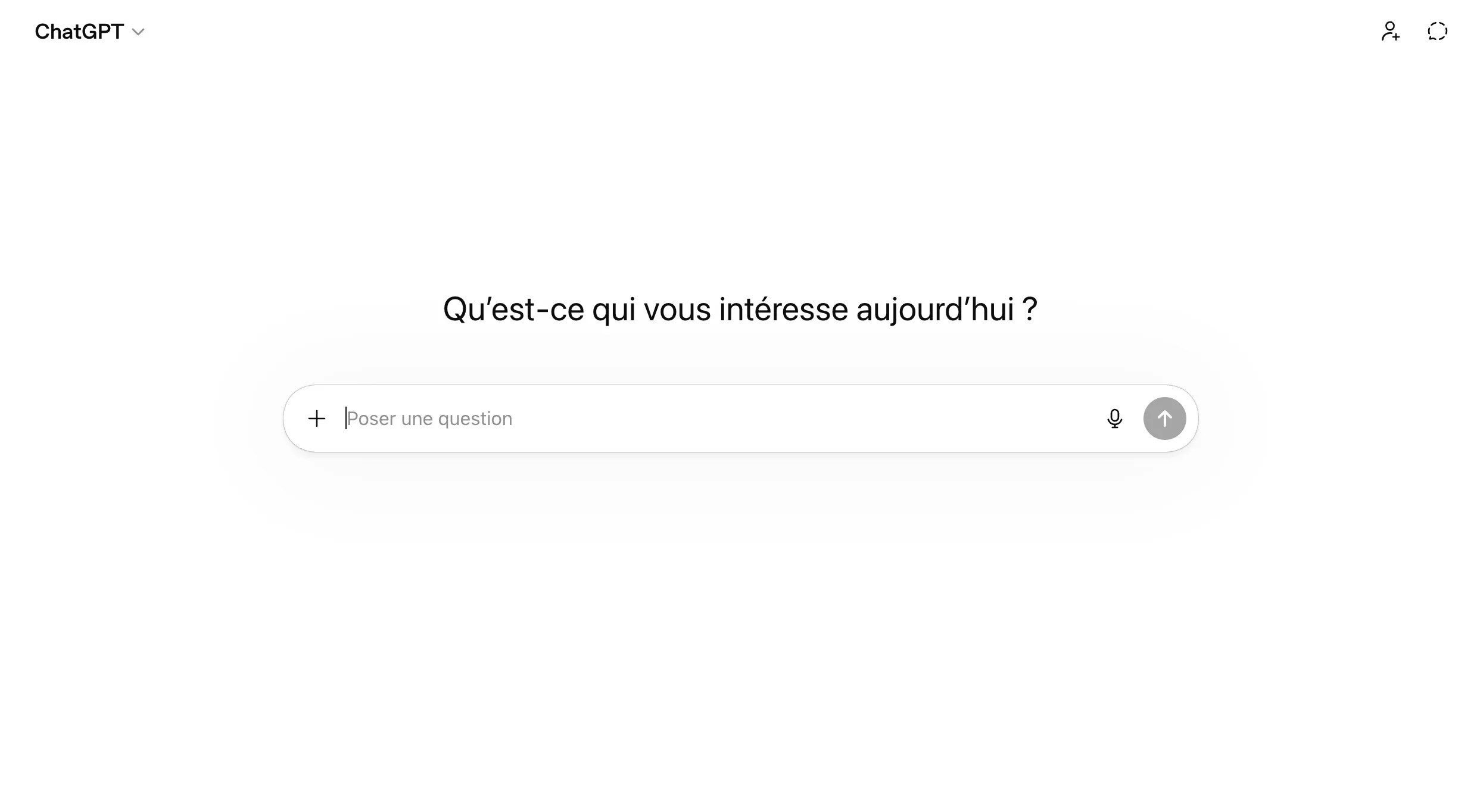Send the message with the arrow button

(x=1164, y=419)
